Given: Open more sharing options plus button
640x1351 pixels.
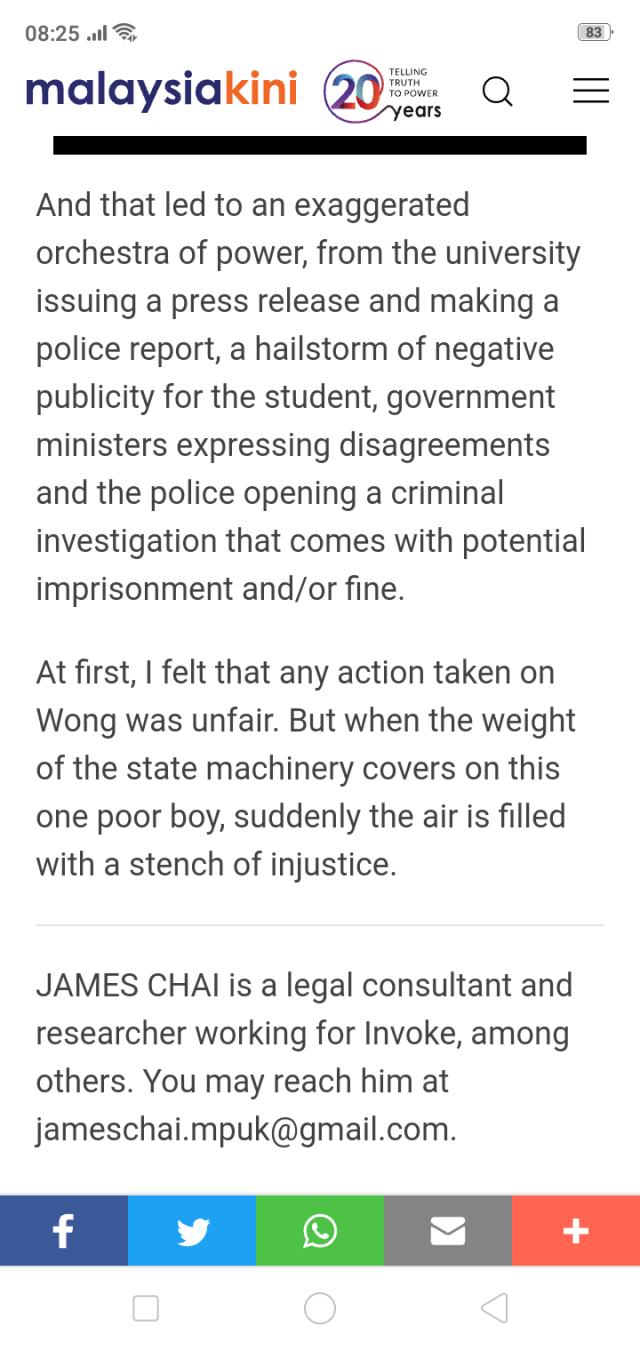Looking at the screenshot, I should [x=576, y=1231].
